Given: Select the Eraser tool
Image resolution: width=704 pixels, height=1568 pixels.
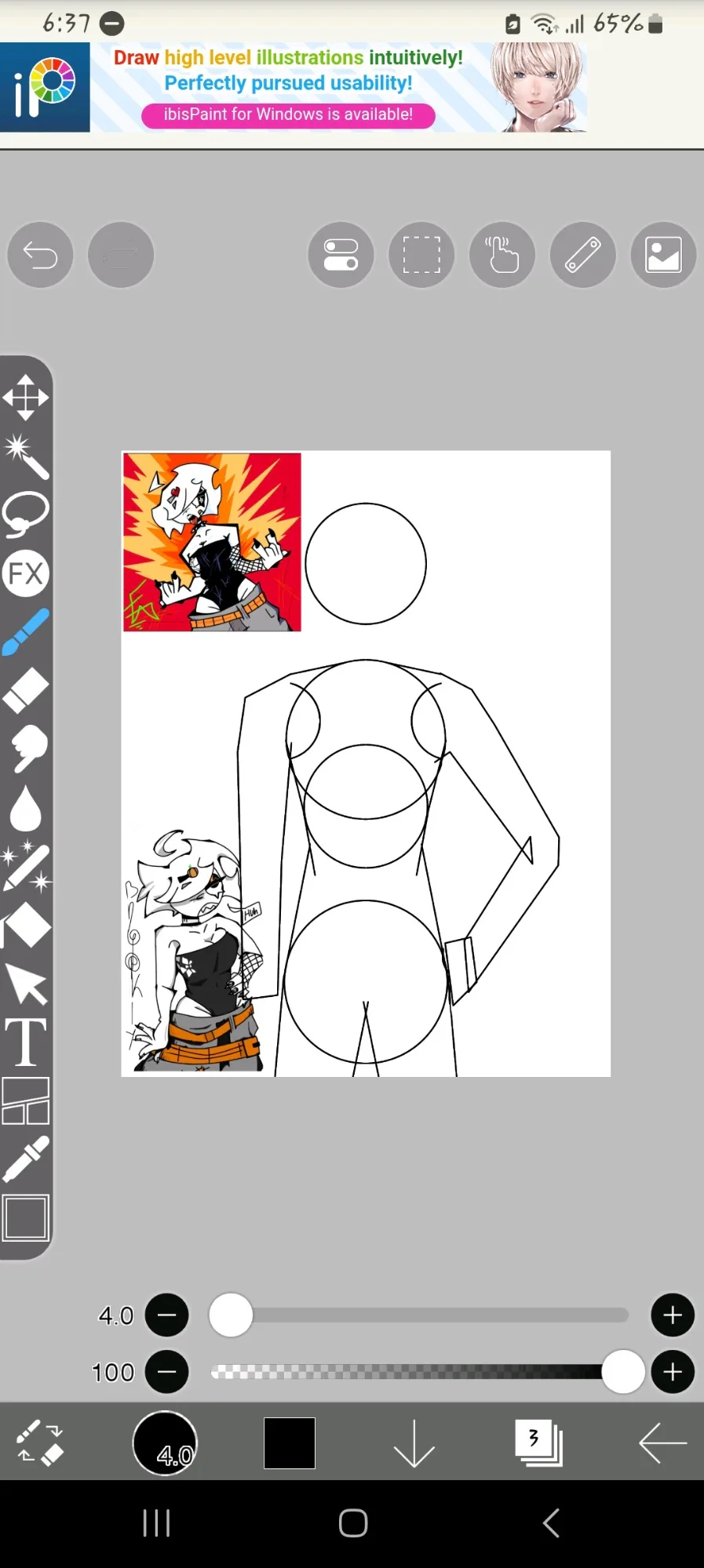Looking at the screenshot, I should 26,690.
